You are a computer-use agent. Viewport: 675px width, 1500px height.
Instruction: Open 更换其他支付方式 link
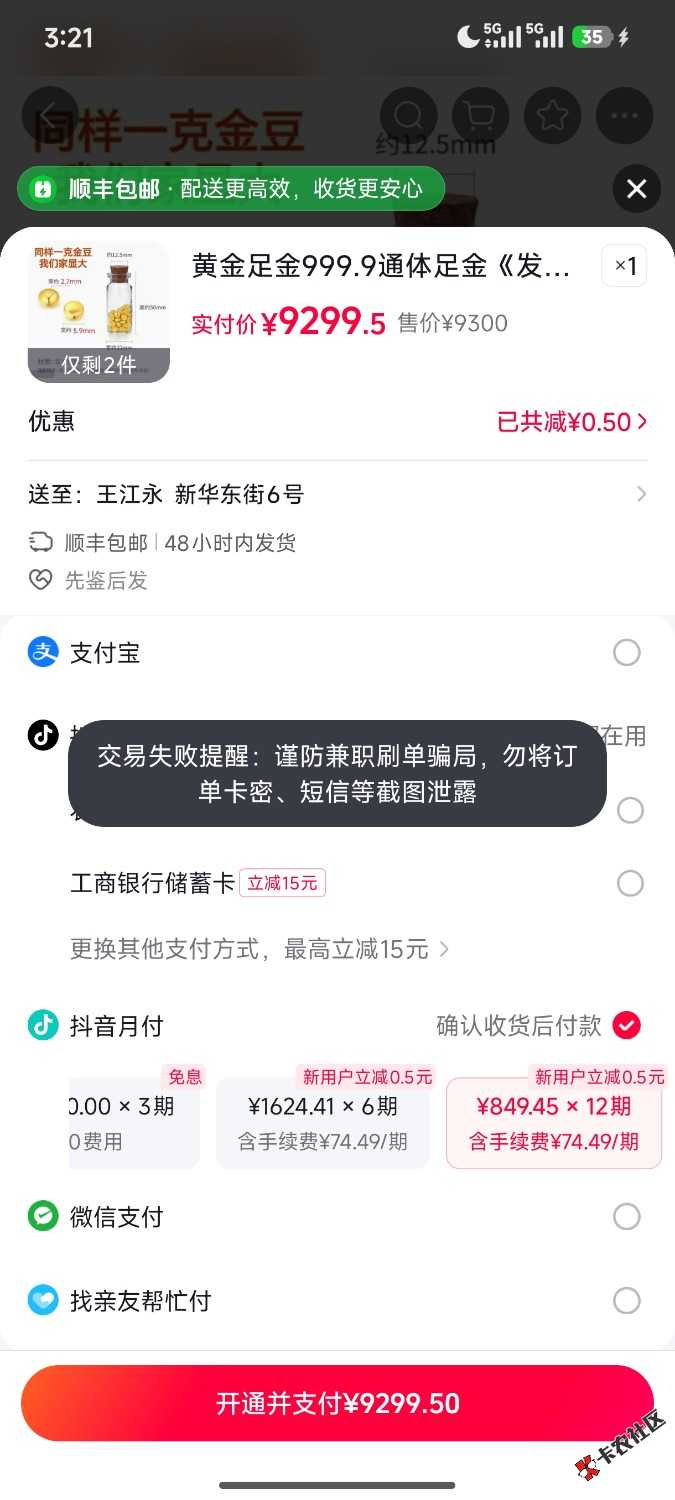[259, 949]
